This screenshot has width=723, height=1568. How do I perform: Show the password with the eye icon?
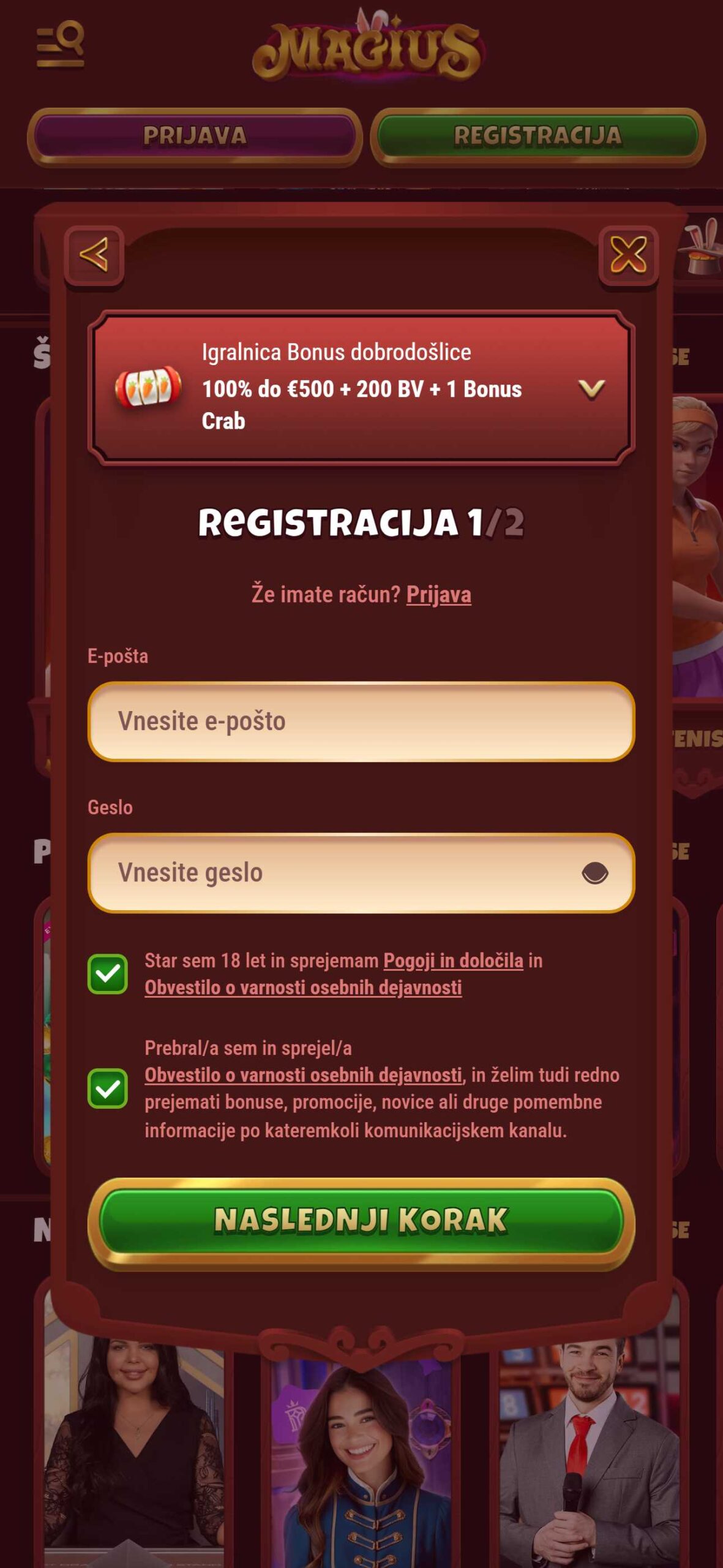594,873
